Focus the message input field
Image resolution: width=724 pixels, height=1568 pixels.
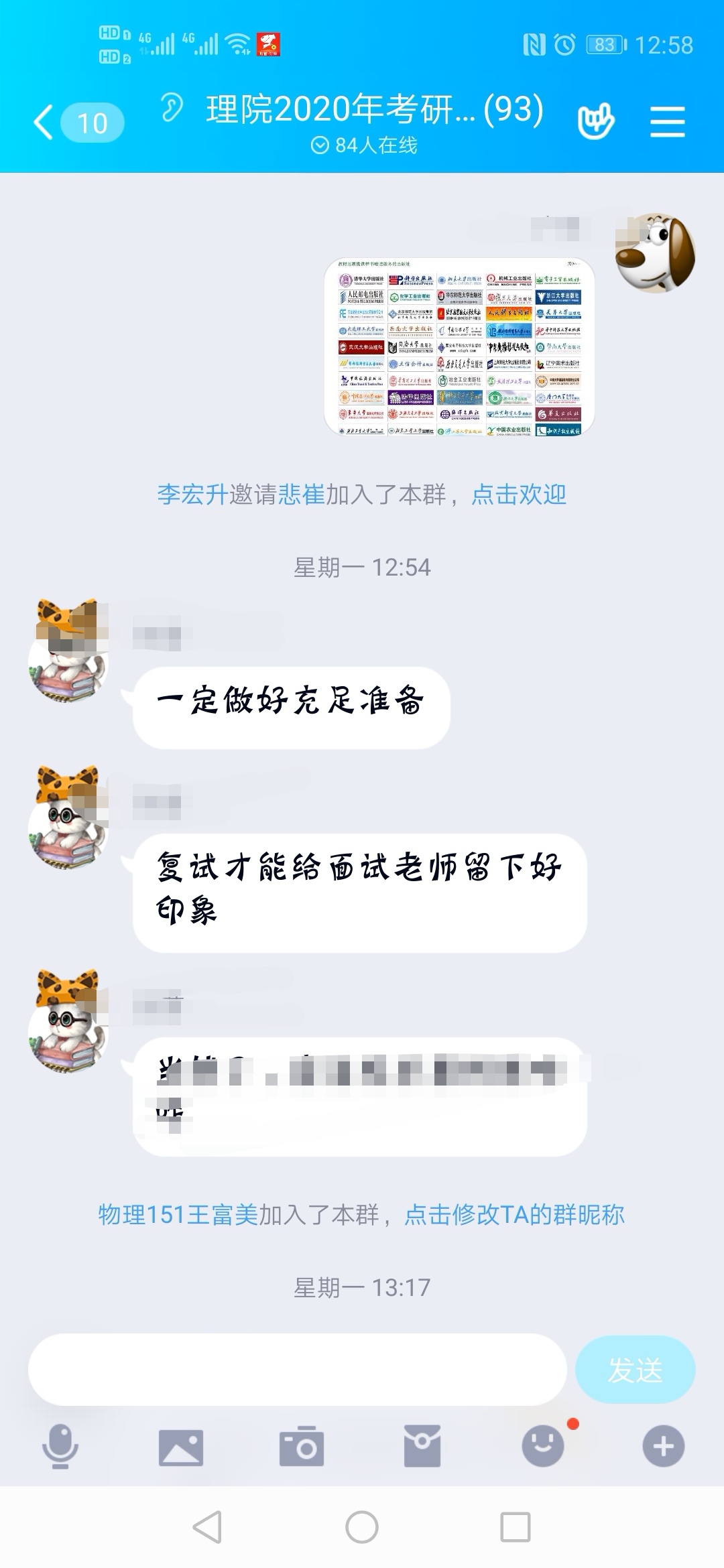pyautogui.click(x=297, y=1370)
